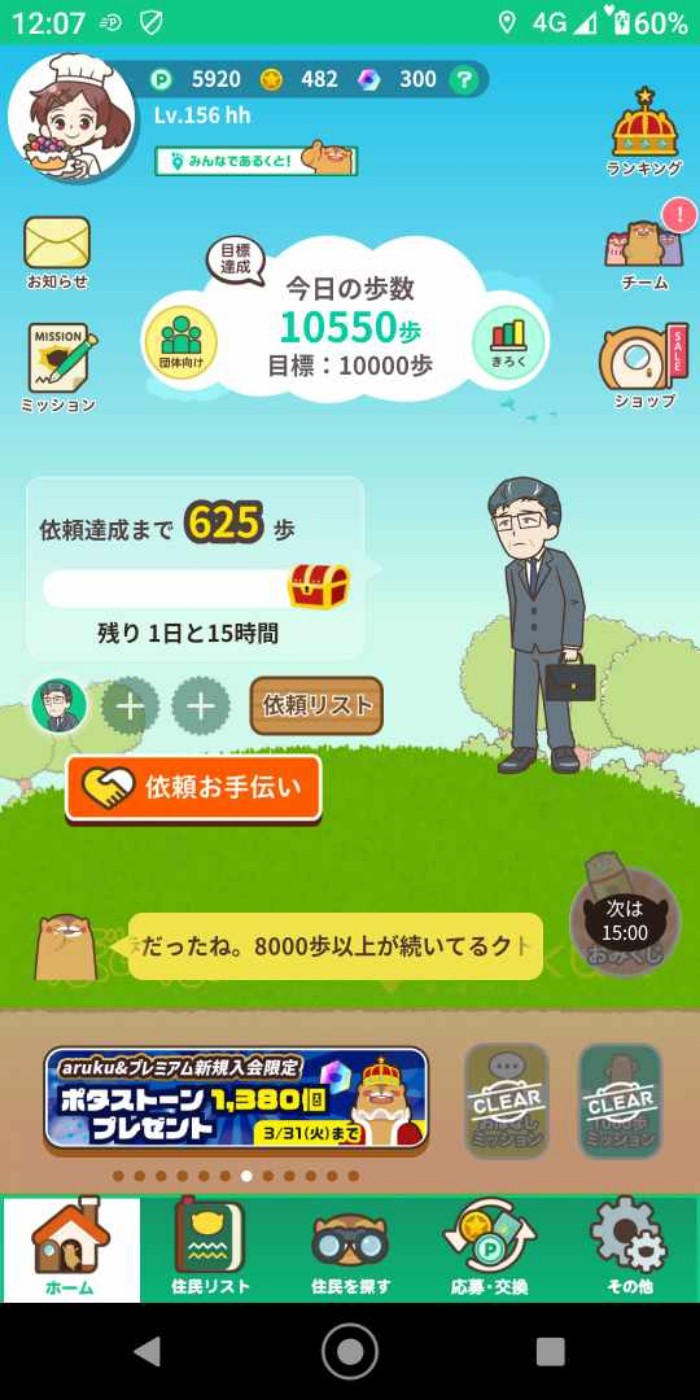Switch to the 住民リスト tab
Image resolution: width=700 pixels, height=1400 pixels.
pyautogui.click(x=210, y=1249)
